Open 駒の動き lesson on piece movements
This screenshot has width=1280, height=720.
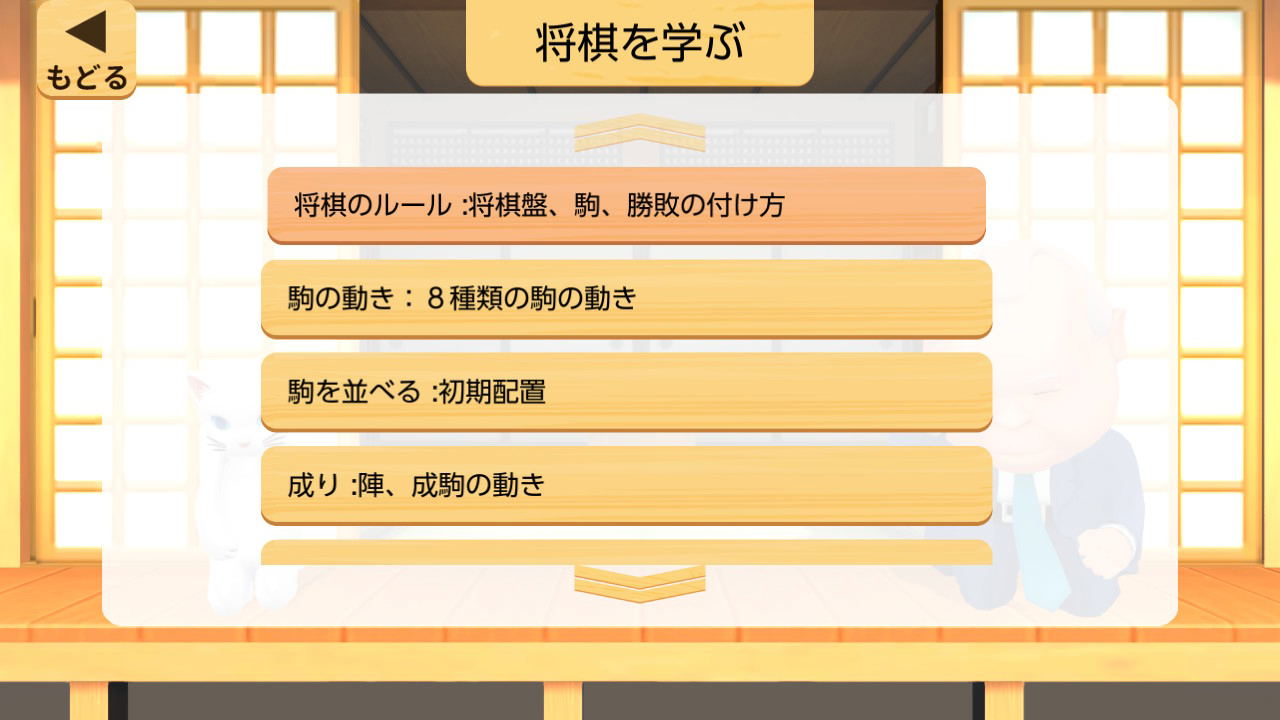(x=626, y=298)
